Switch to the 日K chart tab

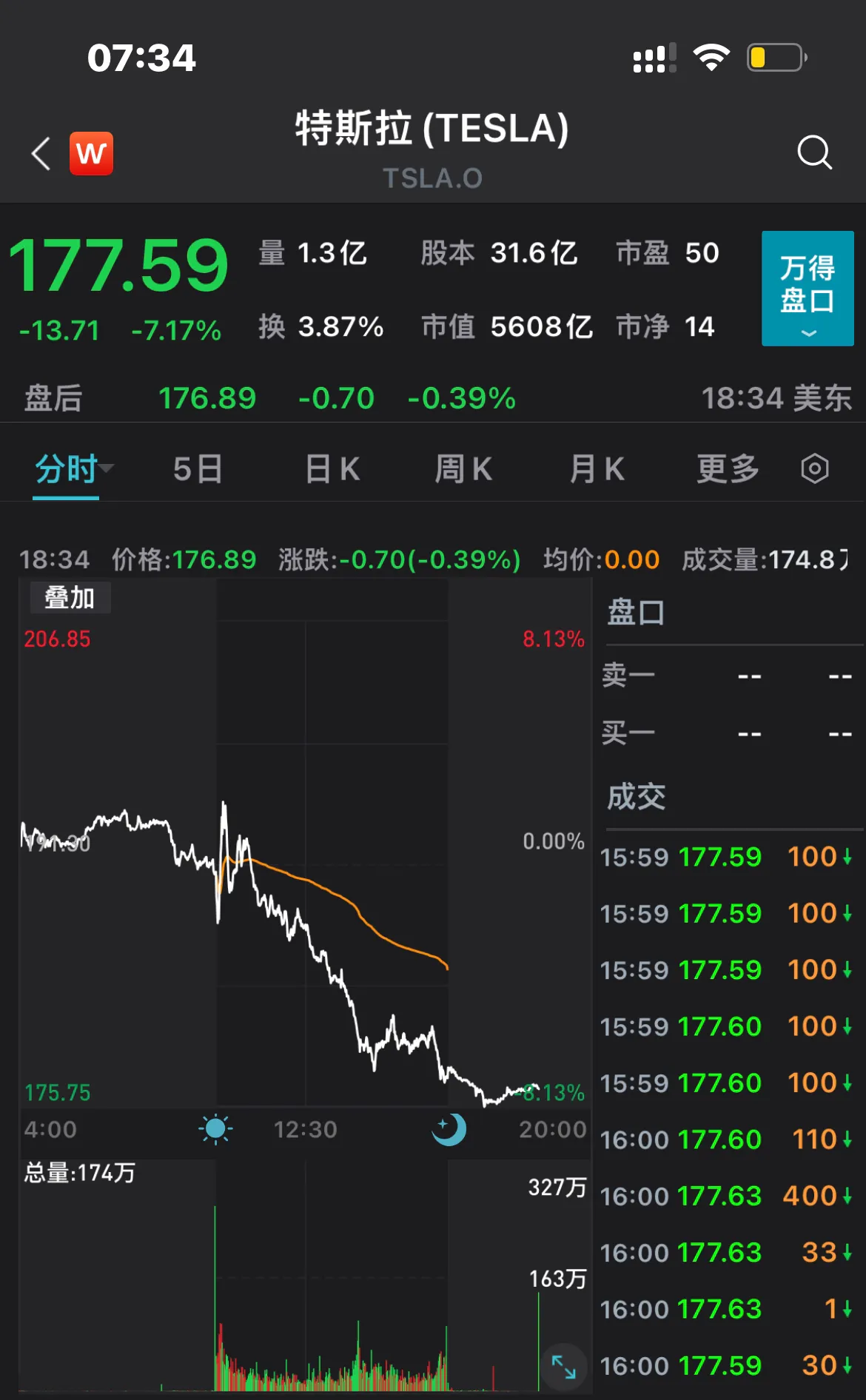332,469
